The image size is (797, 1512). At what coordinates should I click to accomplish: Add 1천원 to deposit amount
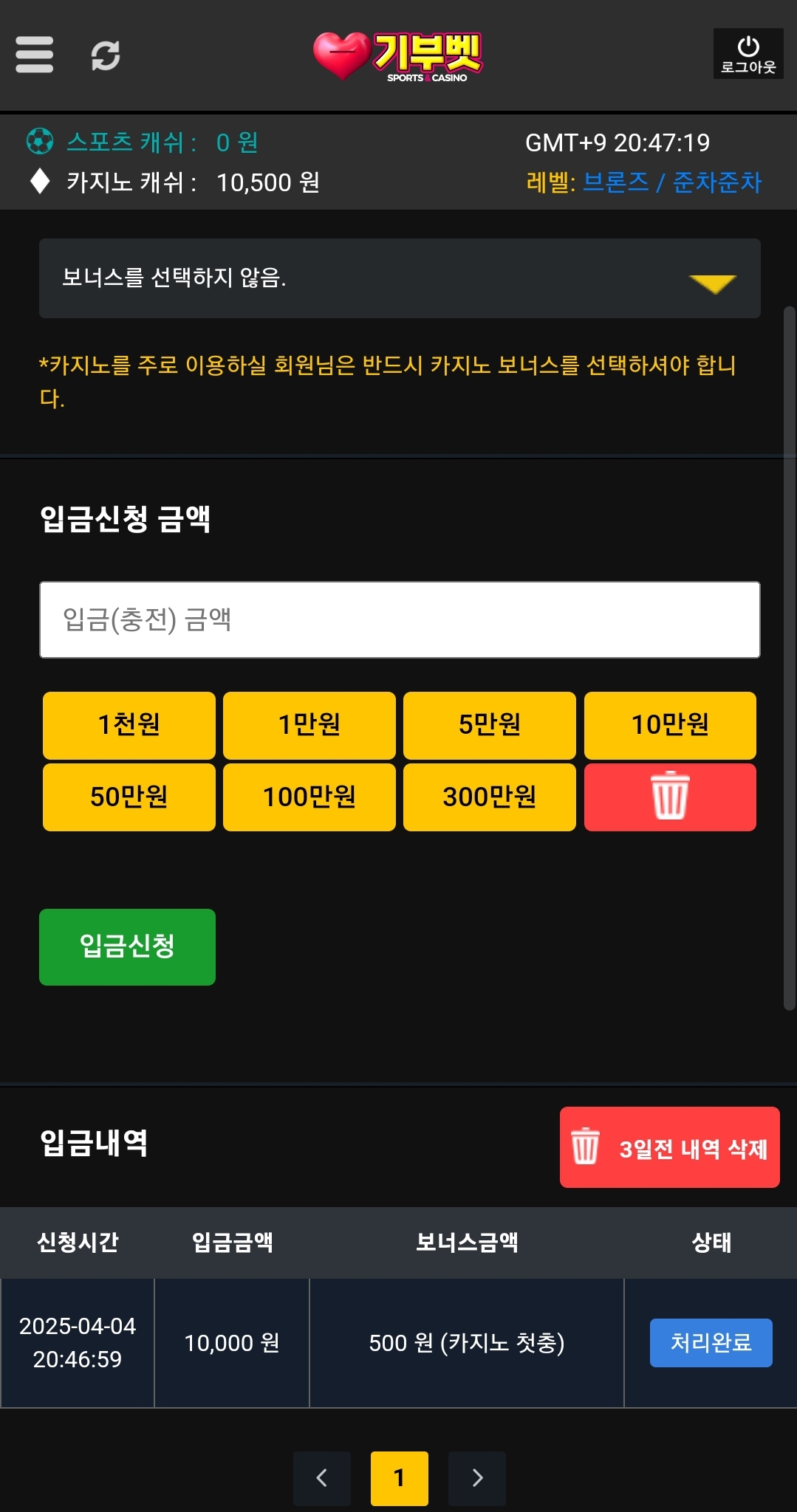[129, 725]
